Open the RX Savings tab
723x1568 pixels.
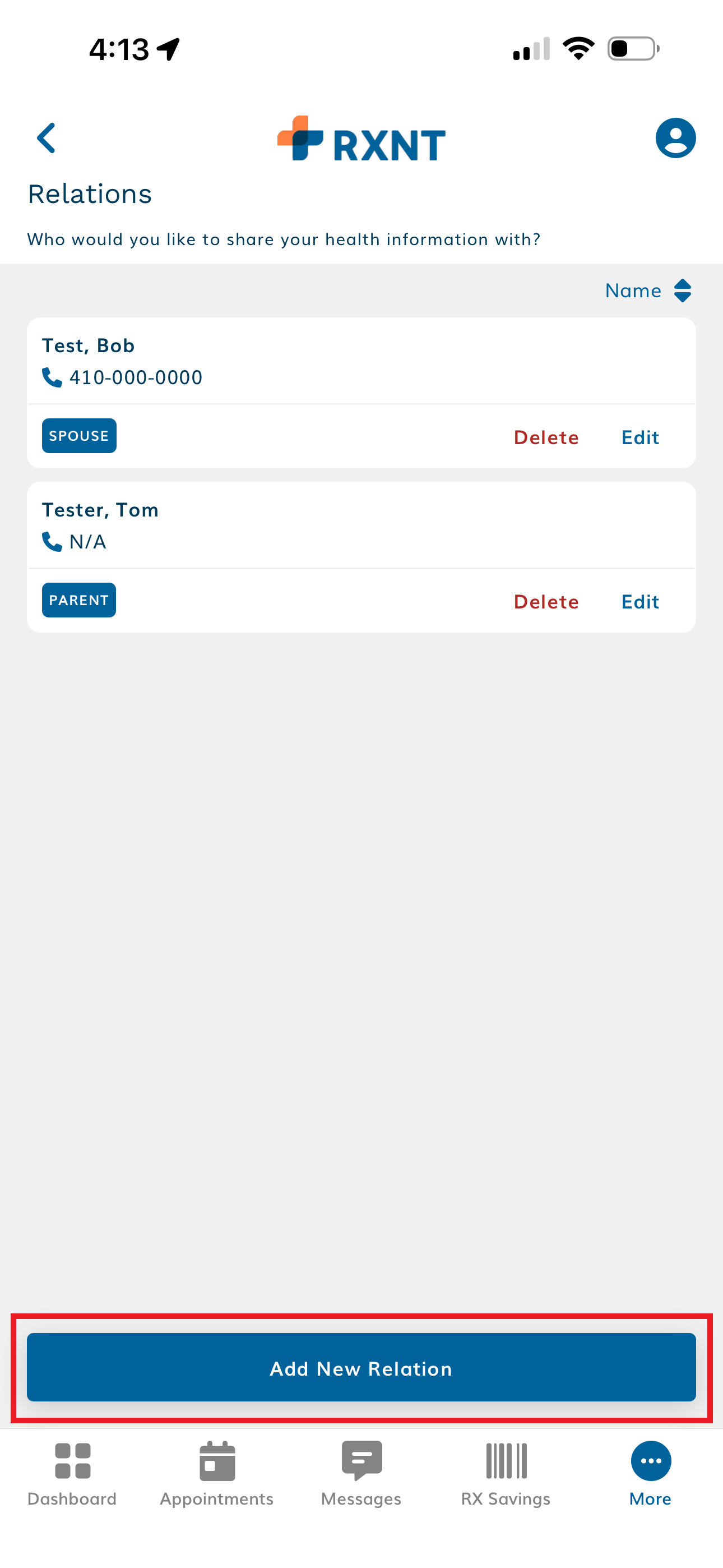tap(506, 1473)
